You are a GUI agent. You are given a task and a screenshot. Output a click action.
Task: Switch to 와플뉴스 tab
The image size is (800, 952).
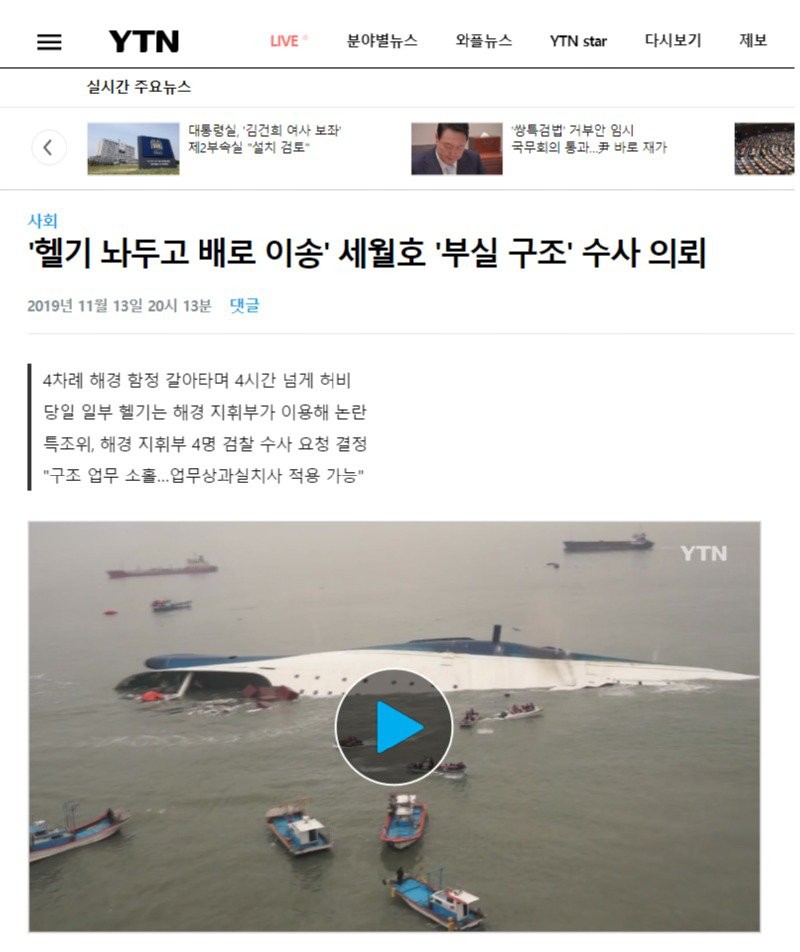(483, 41)
